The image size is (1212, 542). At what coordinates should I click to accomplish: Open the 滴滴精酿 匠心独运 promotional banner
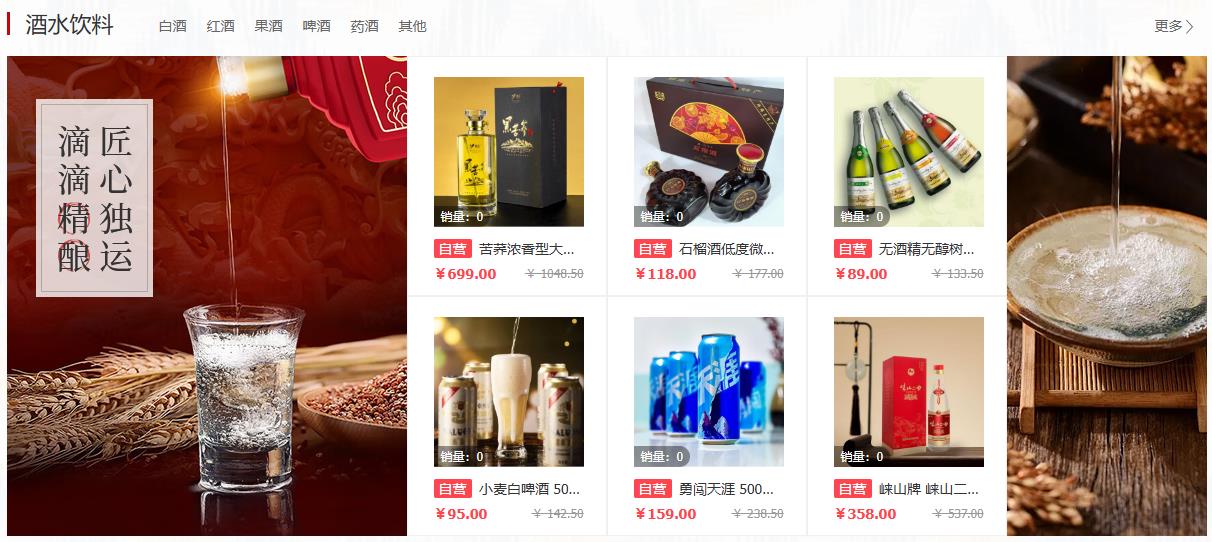(x=206, y=296)
